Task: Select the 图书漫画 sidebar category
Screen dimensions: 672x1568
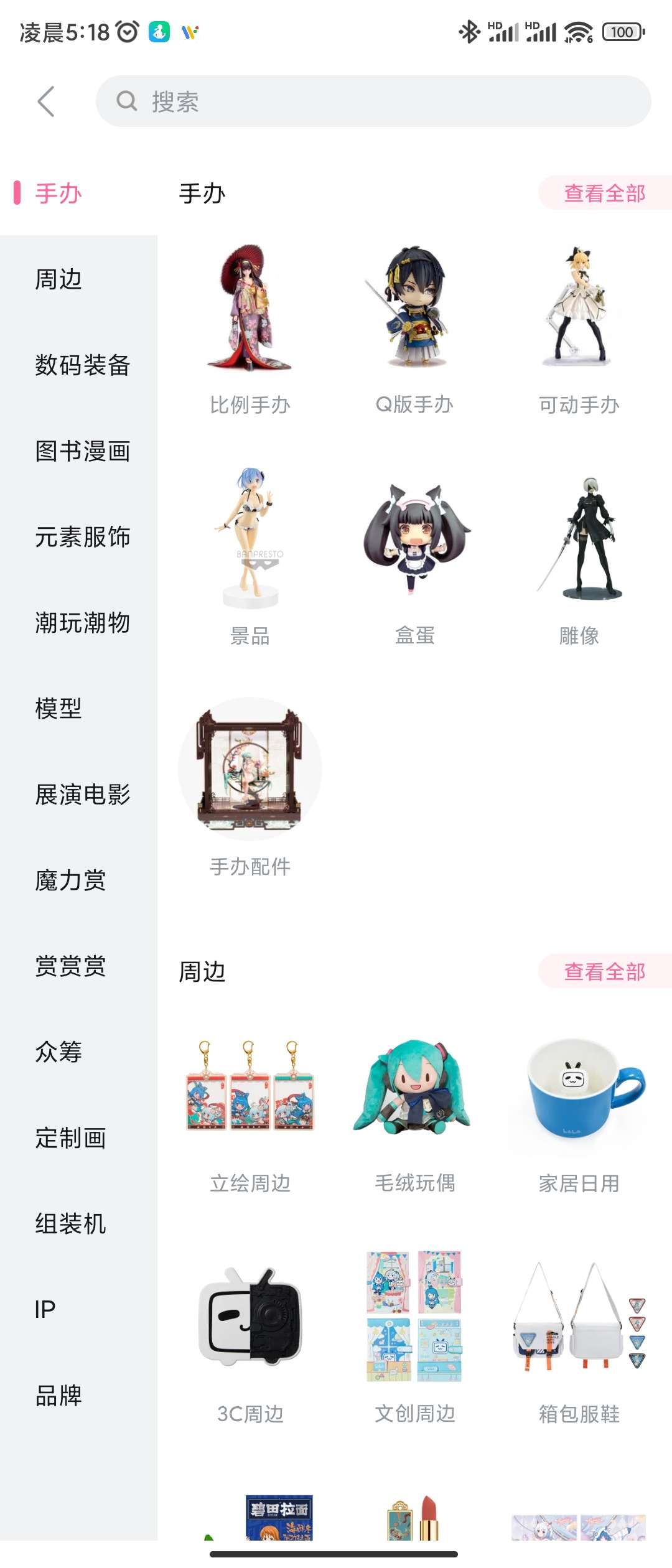Action: (x=82, y=451)
